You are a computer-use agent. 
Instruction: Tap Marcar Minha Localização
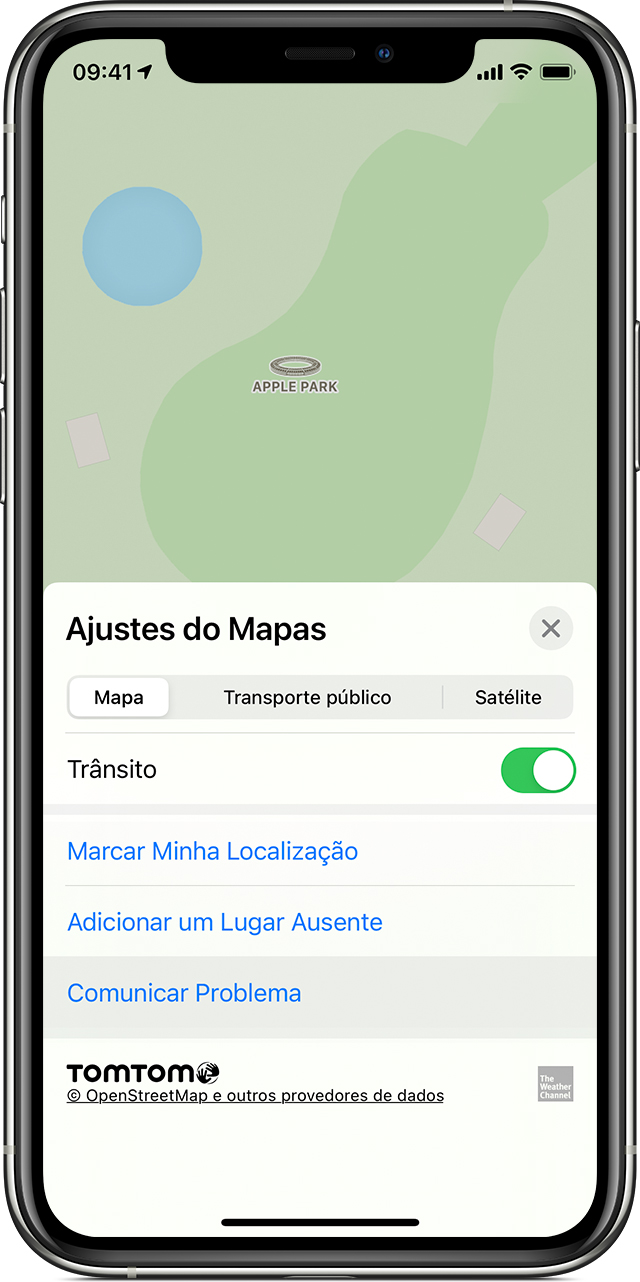click(212, 851)
